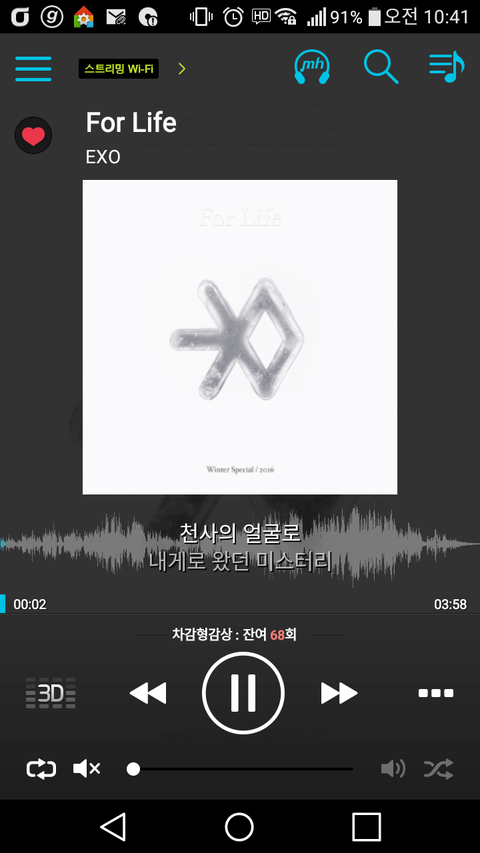Image resolution: width=480 pixels, height=853 pixels.
Task: Open the mh headphone icon
Action: pyautogui.click(x=312, y=67)
